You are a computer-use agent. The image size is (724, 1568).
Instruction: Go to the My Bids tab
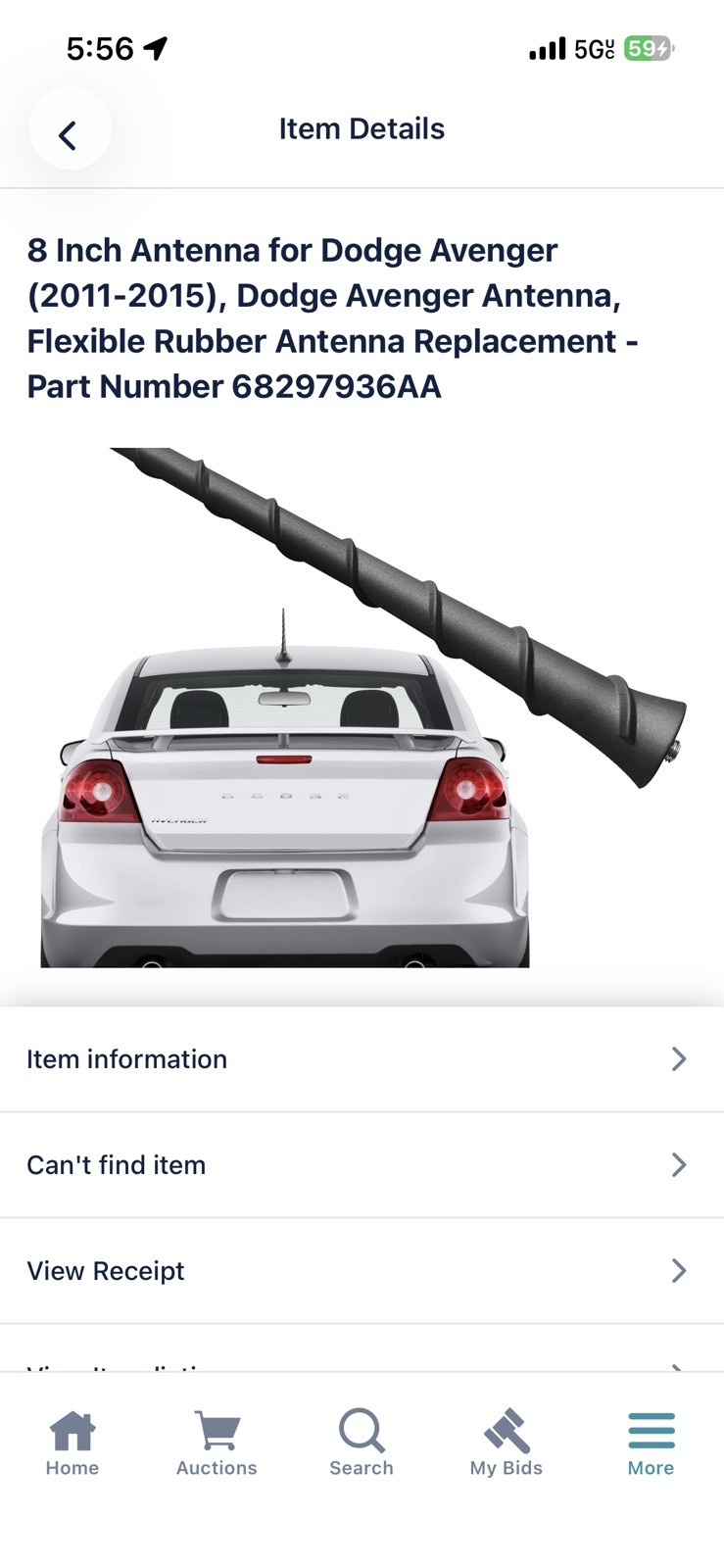click(x=507, y=1444)
